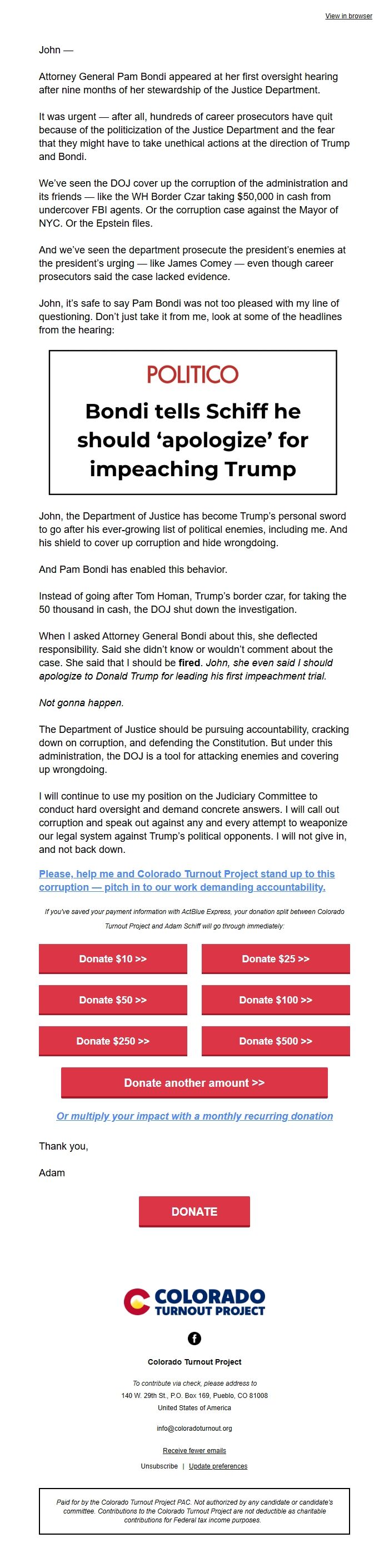
Task: Tap Donate another amount
Action: coord(194,1082)
